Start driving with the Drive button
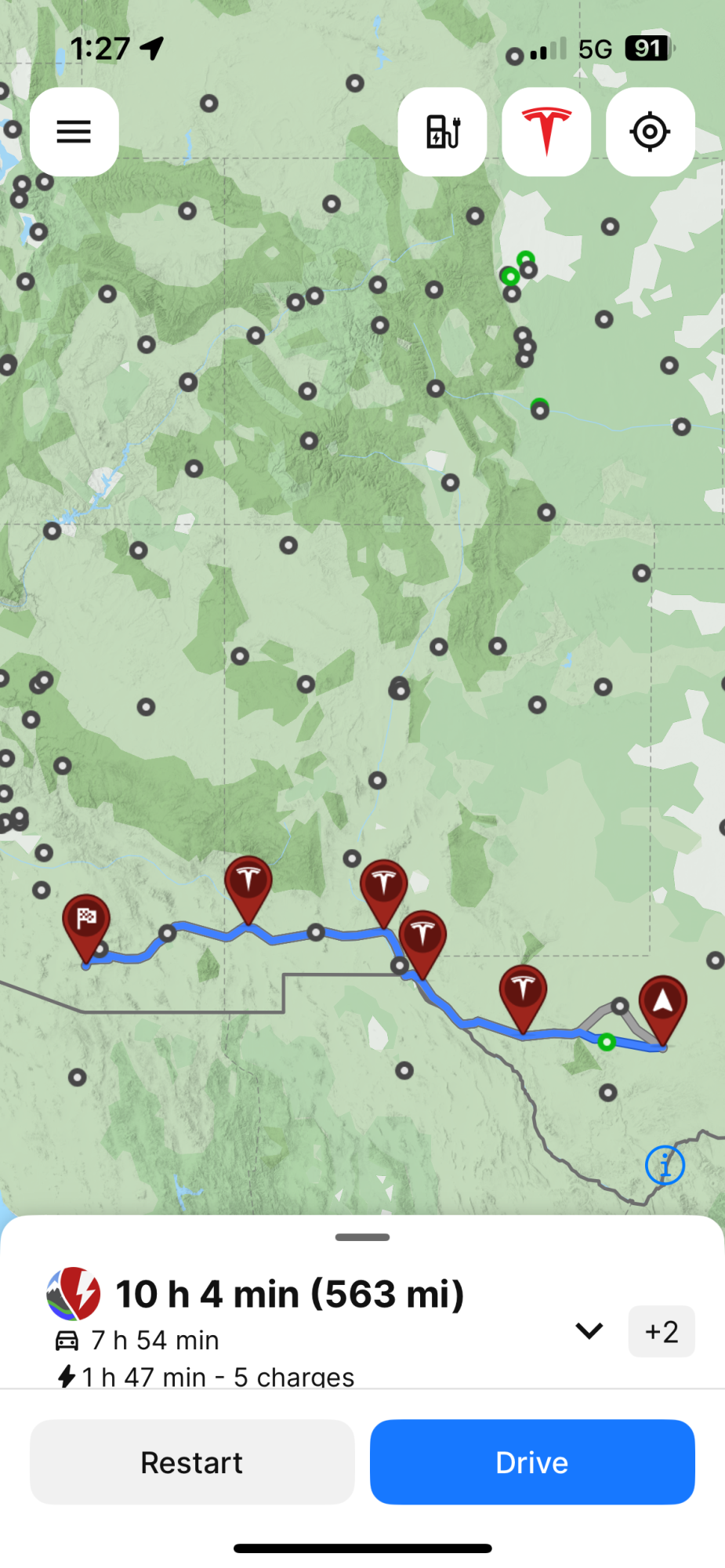The image size is (725, 1568). (x=532, y=1462)
